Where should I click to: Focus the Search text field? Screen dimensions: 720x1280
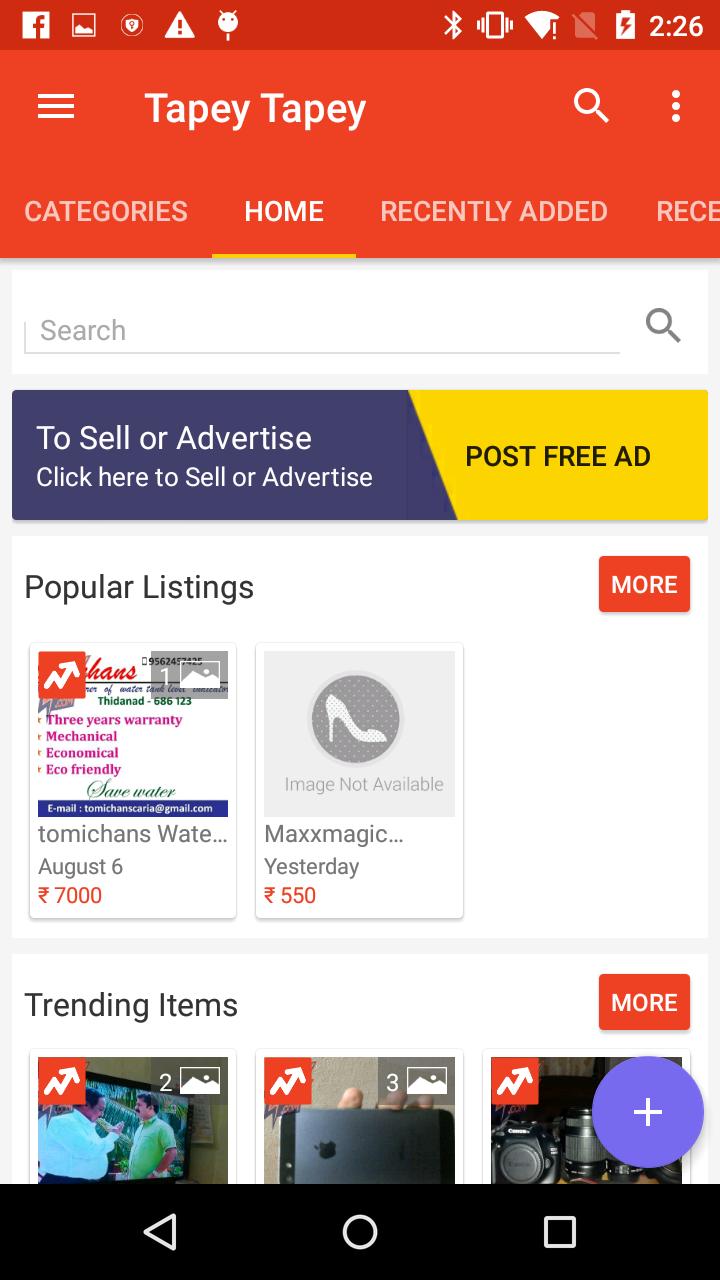(x=322, y=330)
